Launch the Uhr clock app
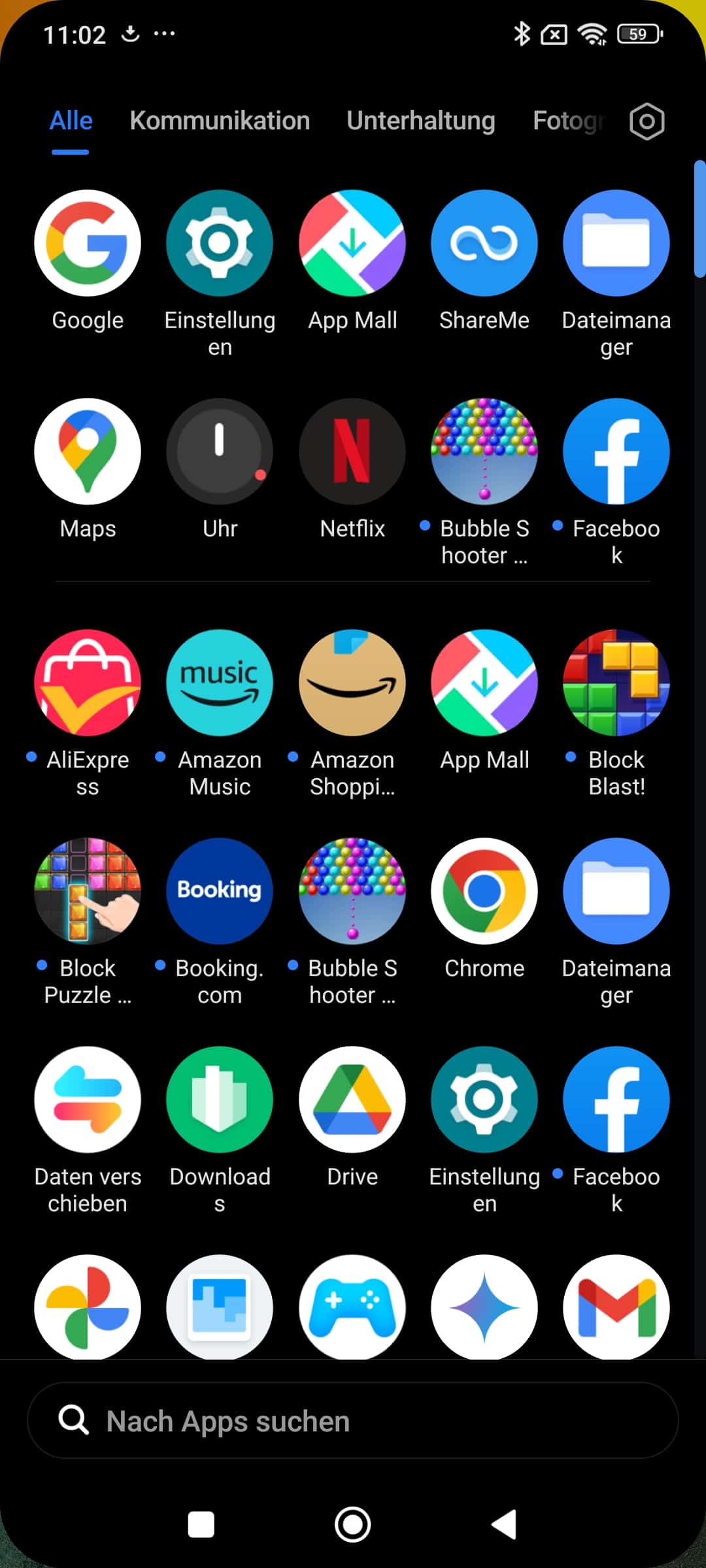 click(x=220, y=451)
